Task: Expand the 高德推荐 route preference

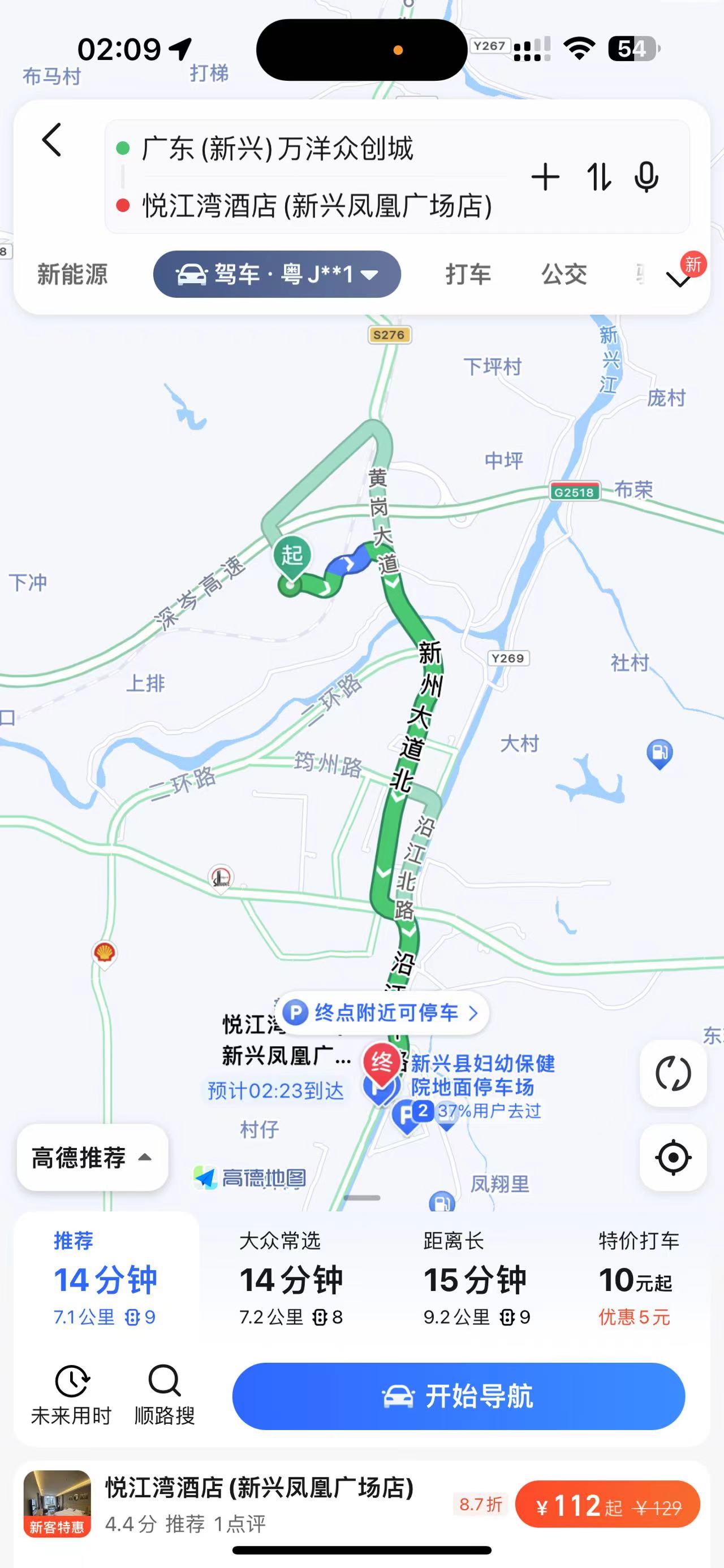Action: pyautogui.click(x=92, y=1157)
